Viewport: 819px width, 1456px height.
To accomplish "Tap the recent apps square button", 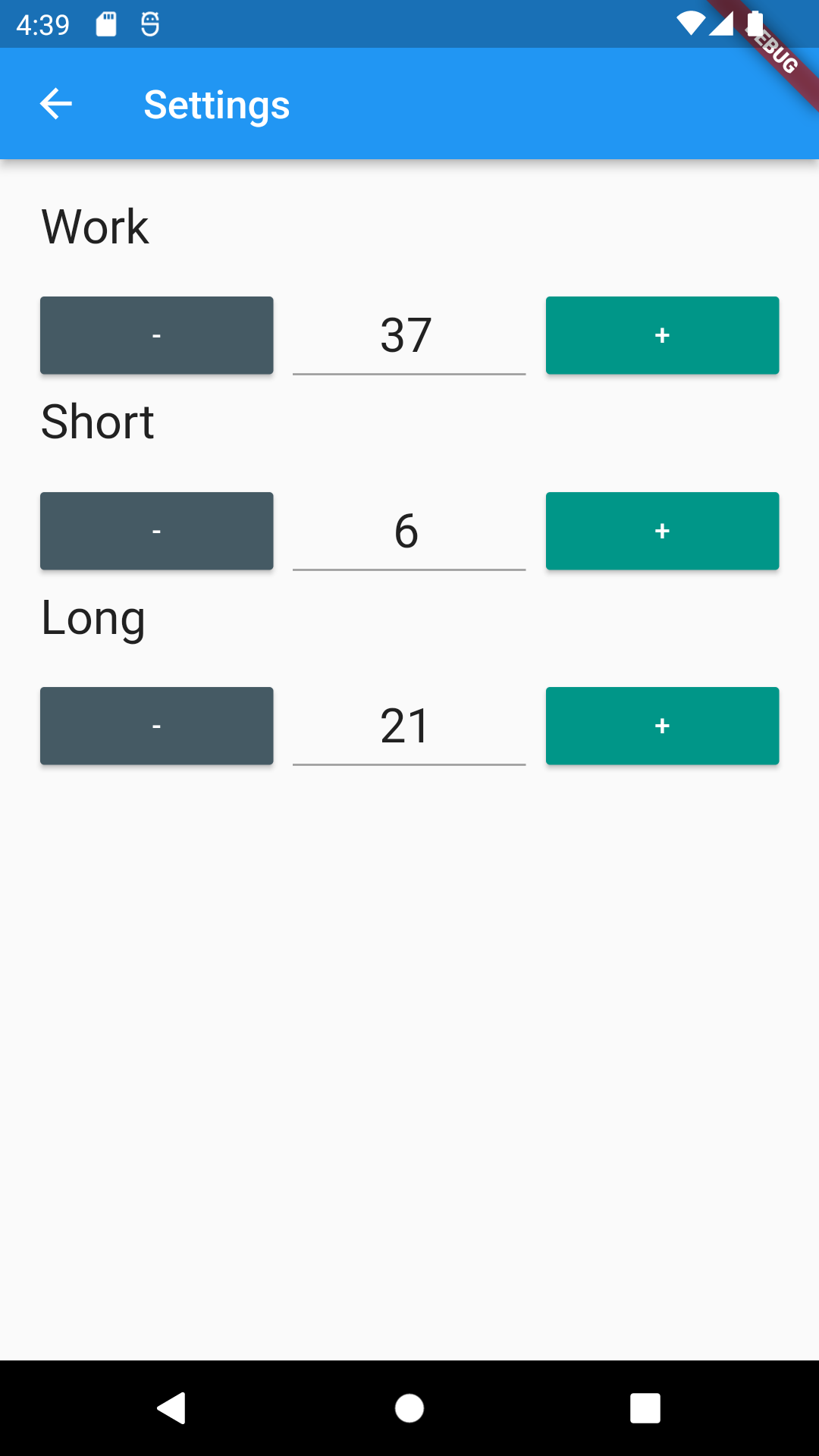I will [x=646, y=1410].
